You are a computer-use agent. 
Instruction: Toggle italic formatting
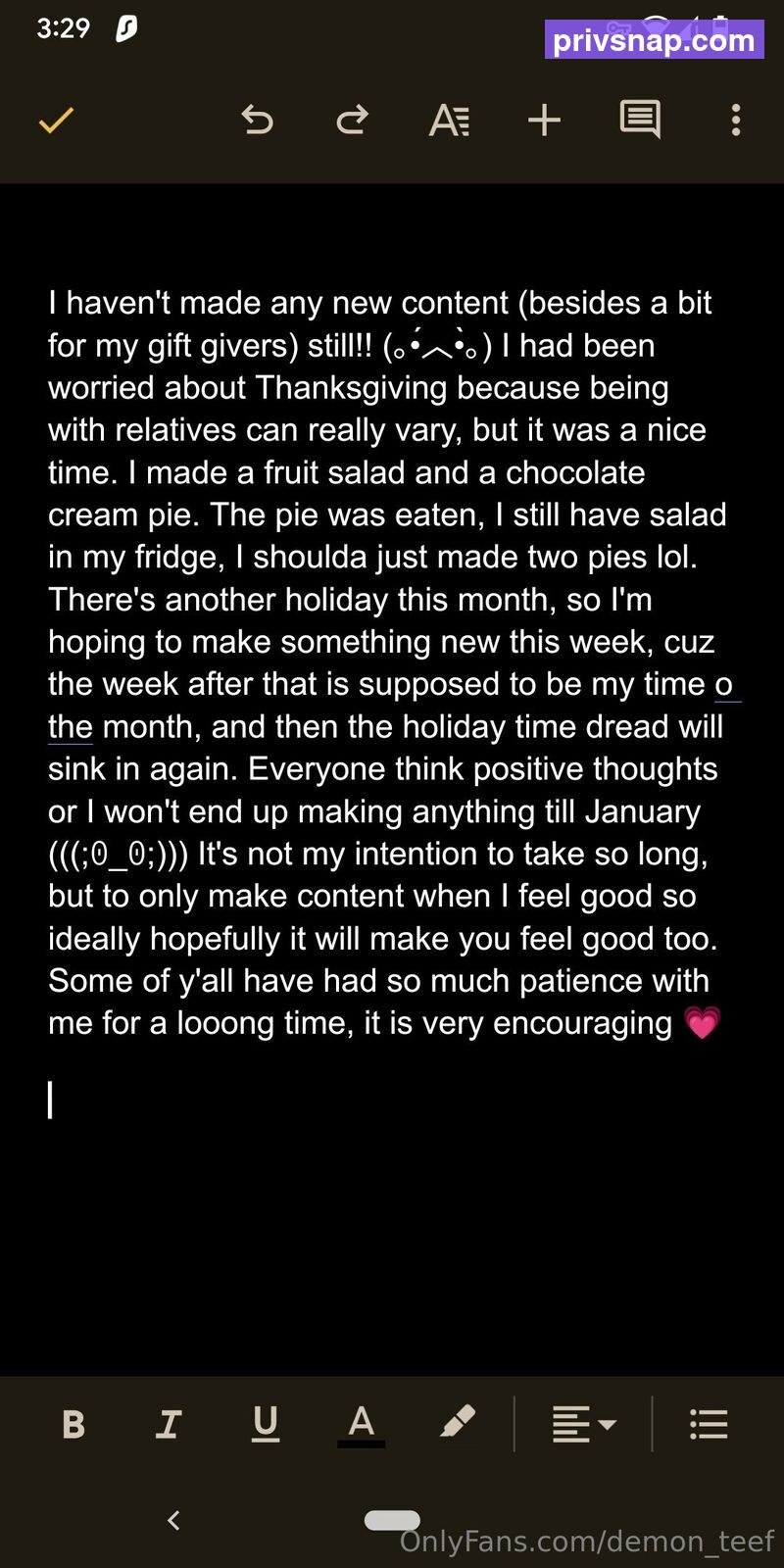coord(169,1424)
